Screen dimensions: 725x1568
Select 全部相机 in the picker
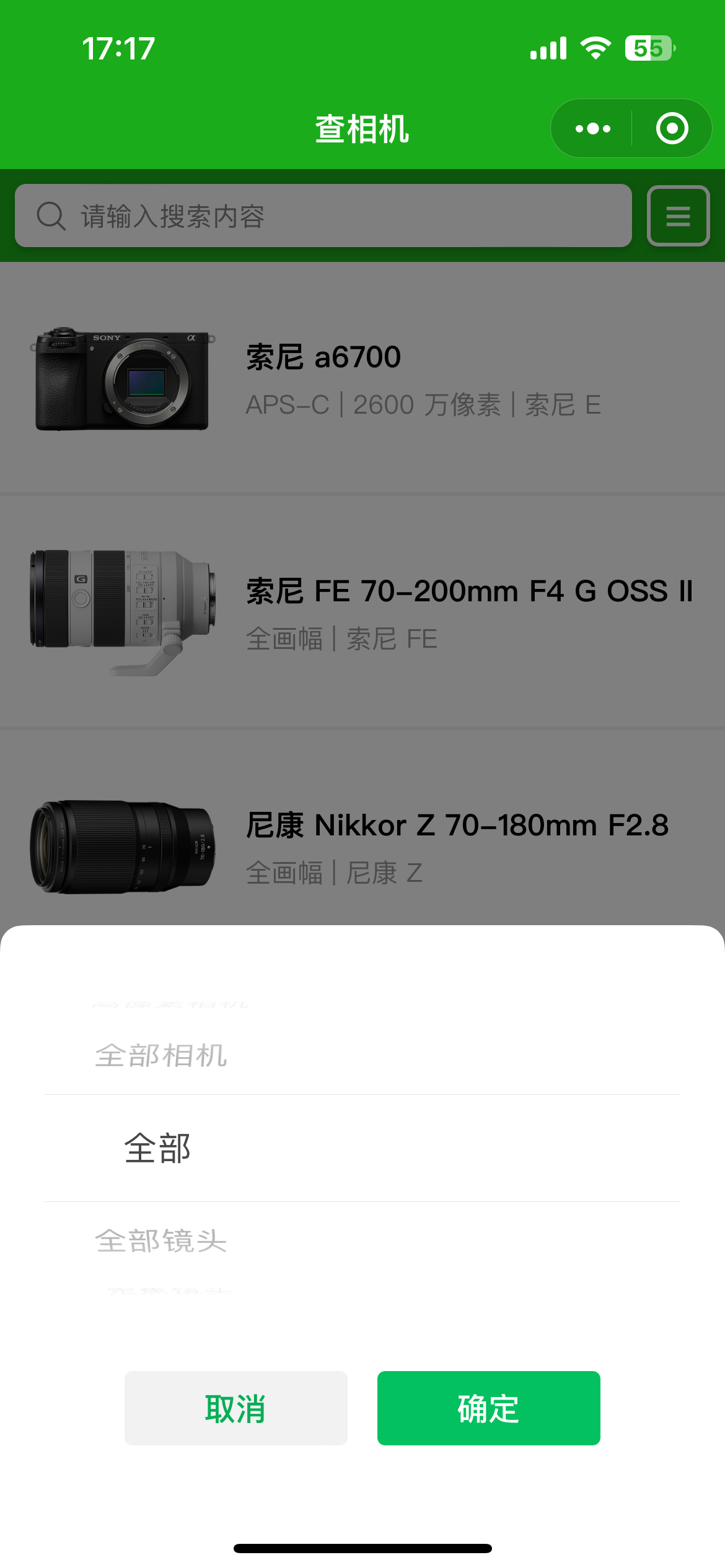pyautogui.click(x=161, y=1056)
